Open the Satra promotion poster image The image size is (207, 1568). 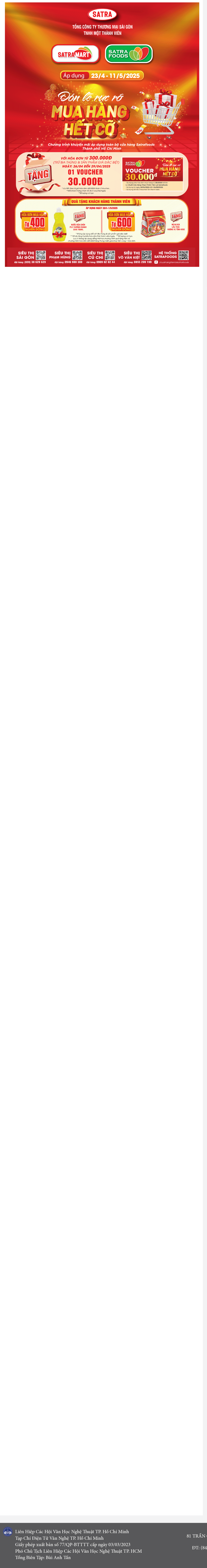pyautogui.click(x=102, y=134)
